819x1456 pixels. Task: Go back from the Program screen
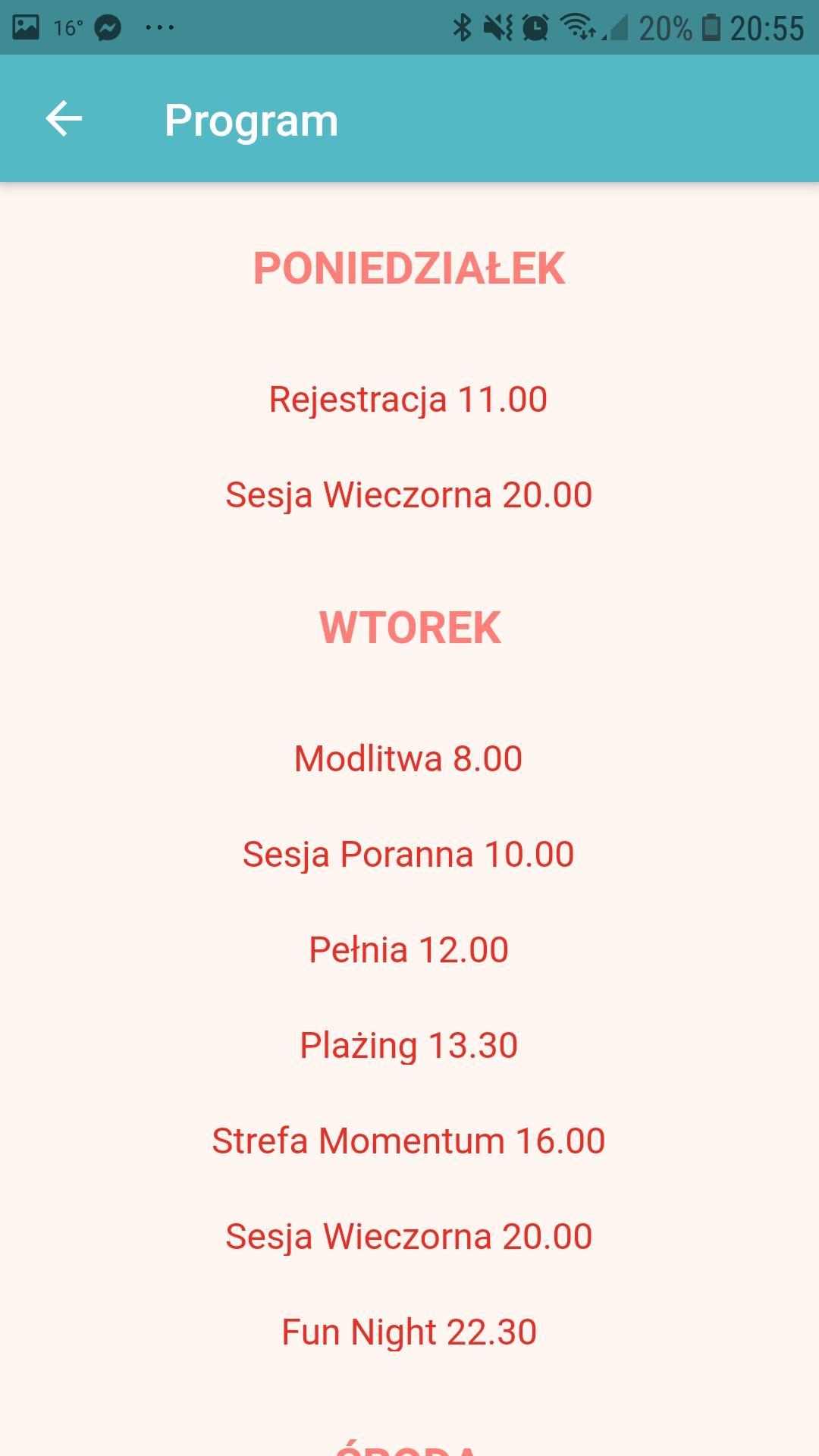pyautogui.click(x=64, y=119)
